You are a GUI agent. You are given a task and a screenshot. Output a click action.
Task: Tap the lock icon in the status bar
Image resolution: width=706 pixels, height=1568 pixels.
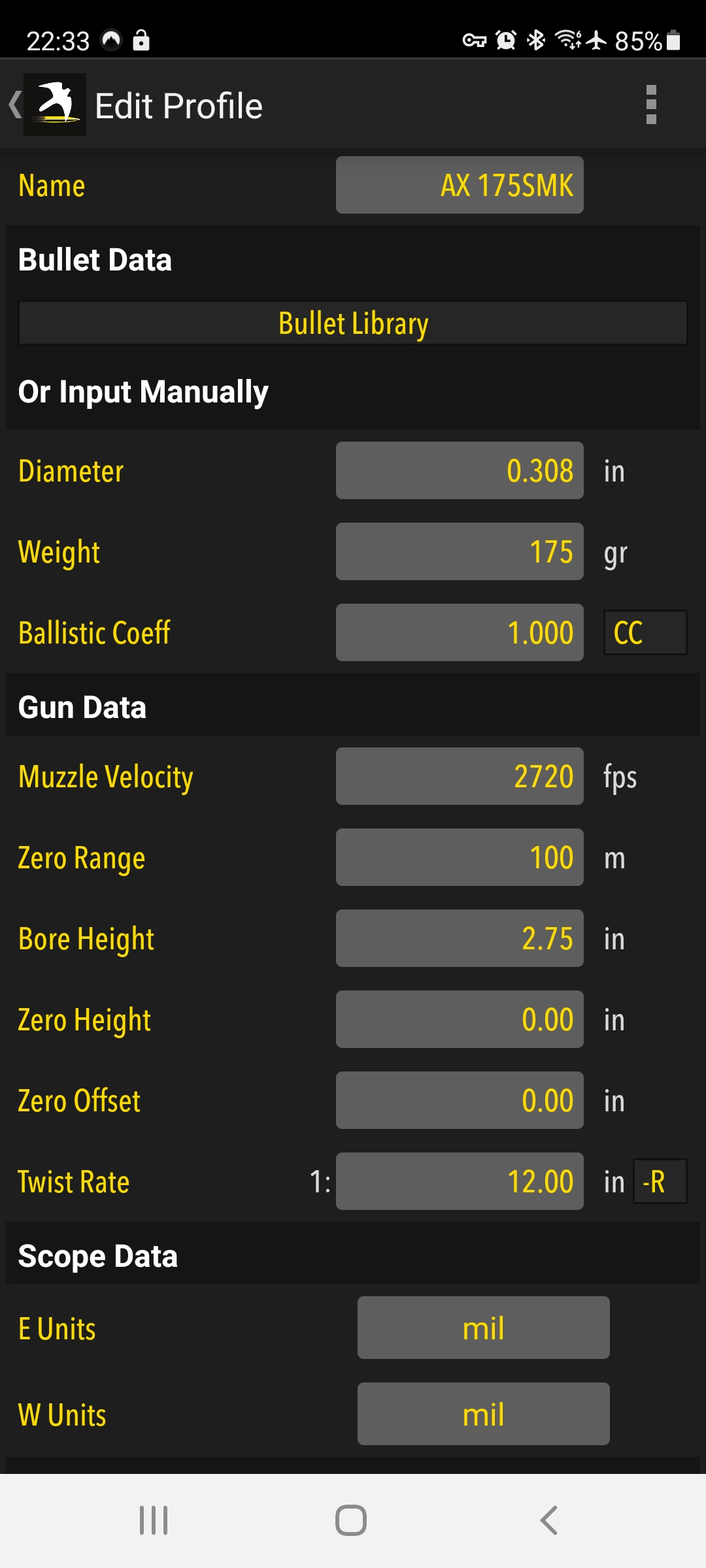click(x=141, y=41)
